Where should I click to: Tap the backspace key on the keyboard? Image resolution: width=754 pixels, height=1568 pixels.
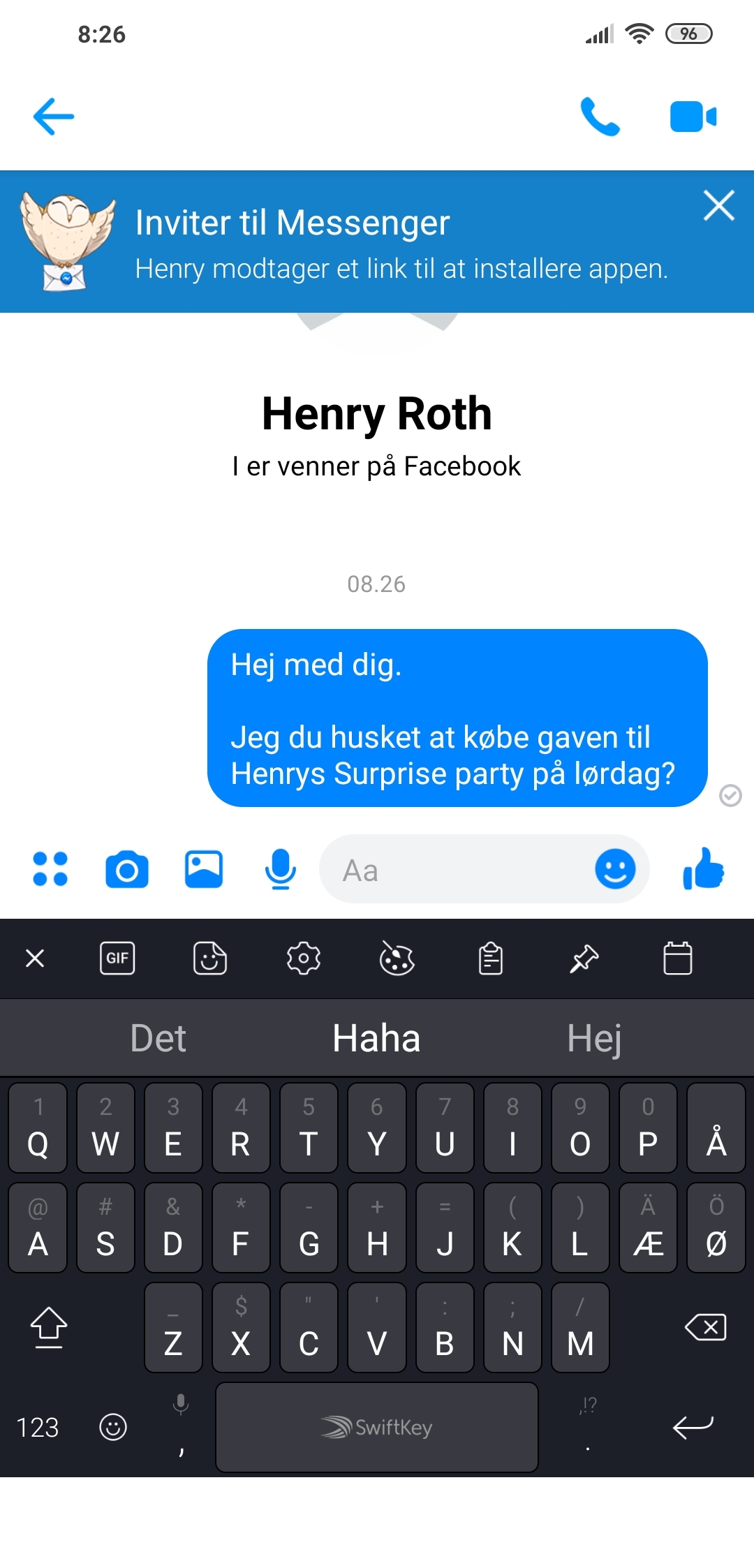click(x=706, y=1327)
